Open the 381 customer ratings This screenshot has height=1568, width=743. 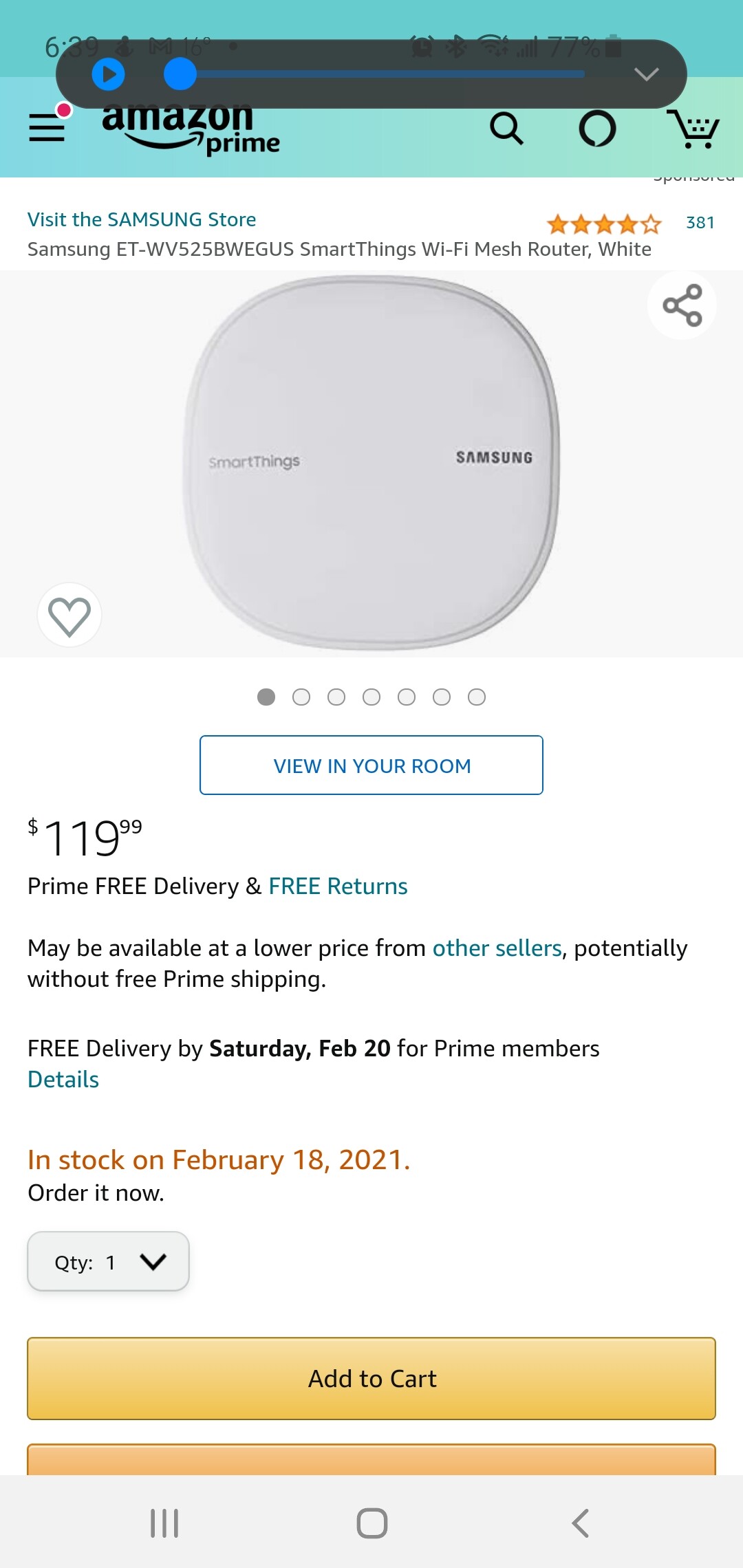coord(700,223)
